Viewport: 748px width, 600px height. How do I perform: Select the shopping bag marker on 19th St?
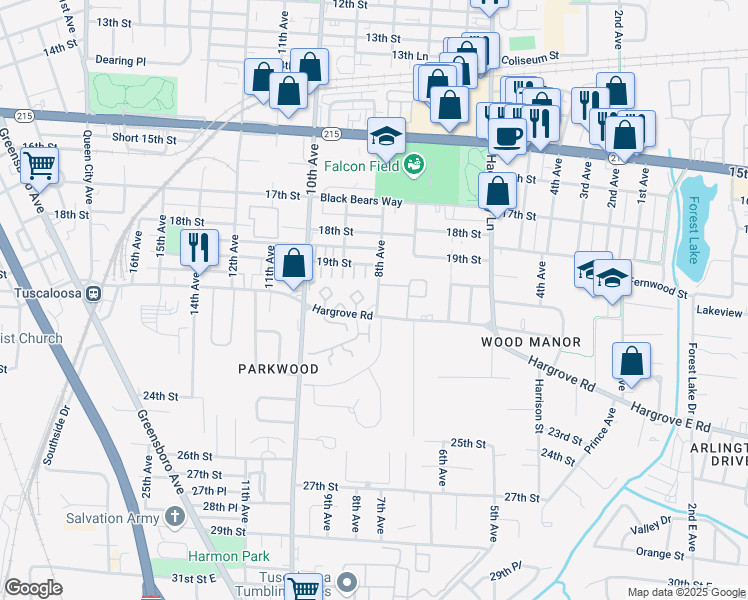coord(293,264)
